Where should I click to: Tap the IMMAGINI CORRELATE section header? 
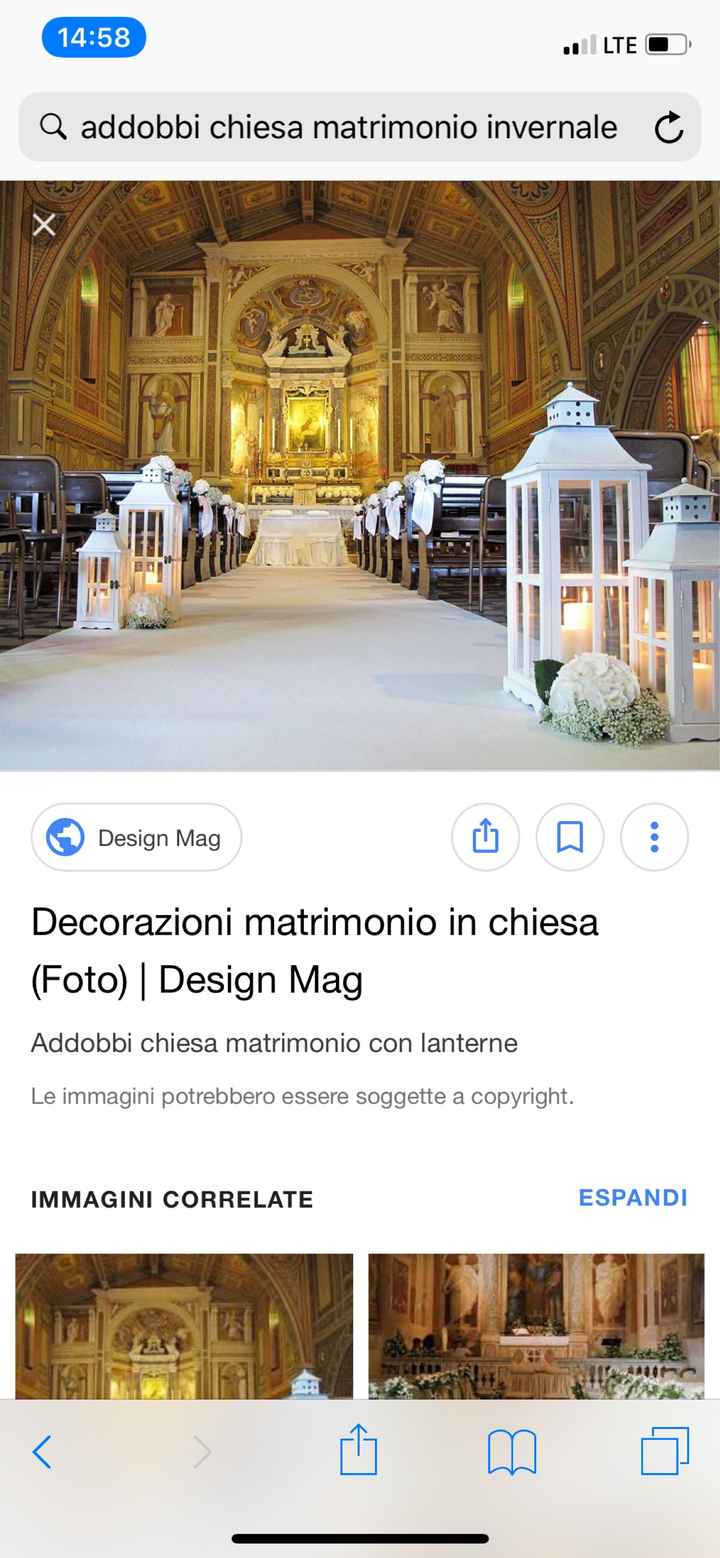point(172,1199)
